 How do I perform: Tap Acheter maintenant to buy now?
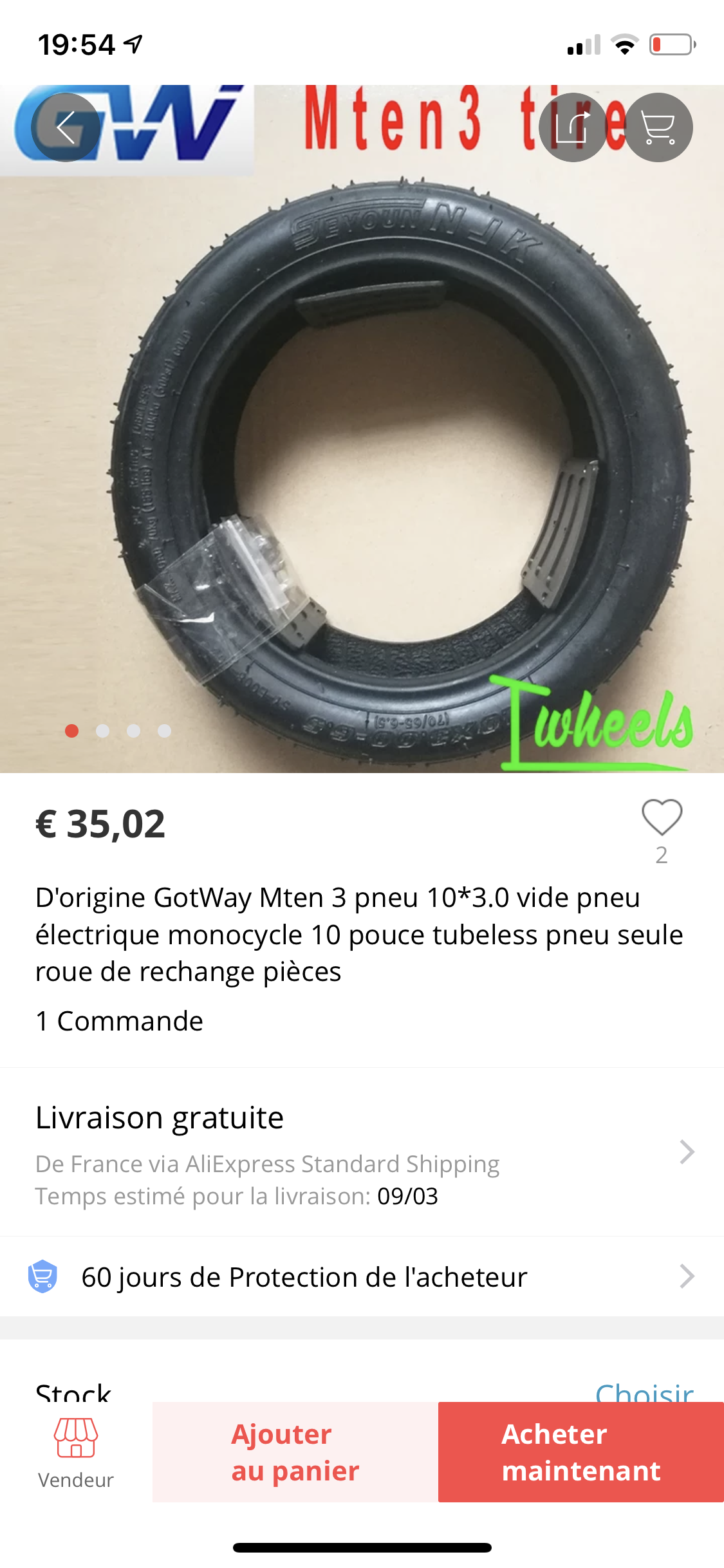(581, 1452)
